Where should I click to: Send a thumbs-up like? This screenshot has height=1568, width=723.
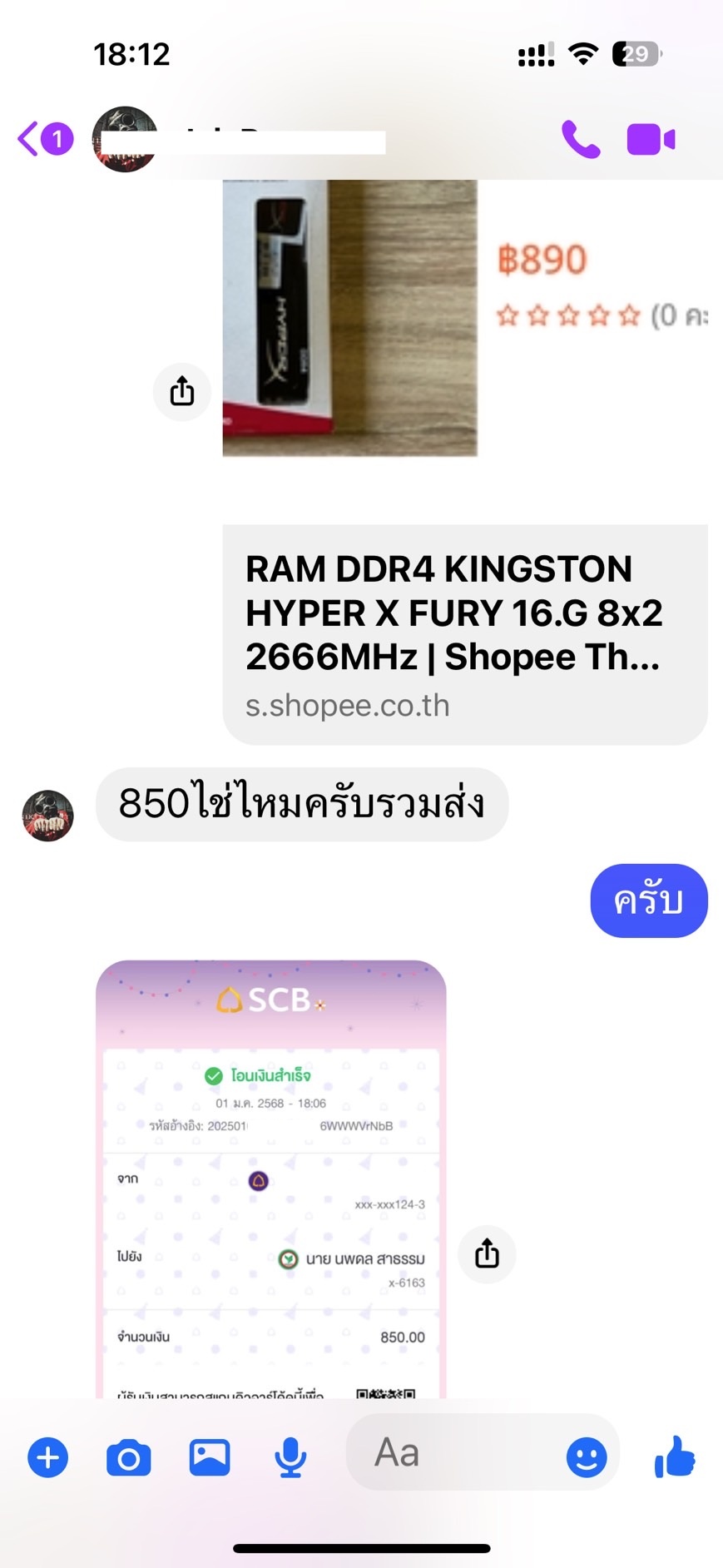click(675, 1456)
